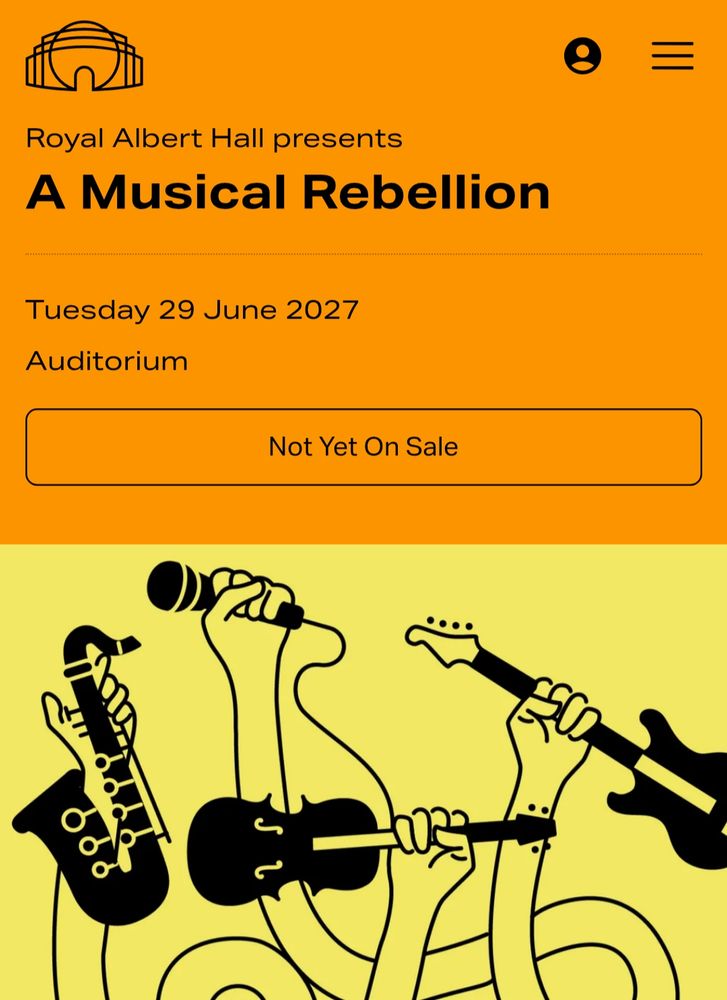Select the profile avatar in the header
727x1000 pixels.
point(583,57)
